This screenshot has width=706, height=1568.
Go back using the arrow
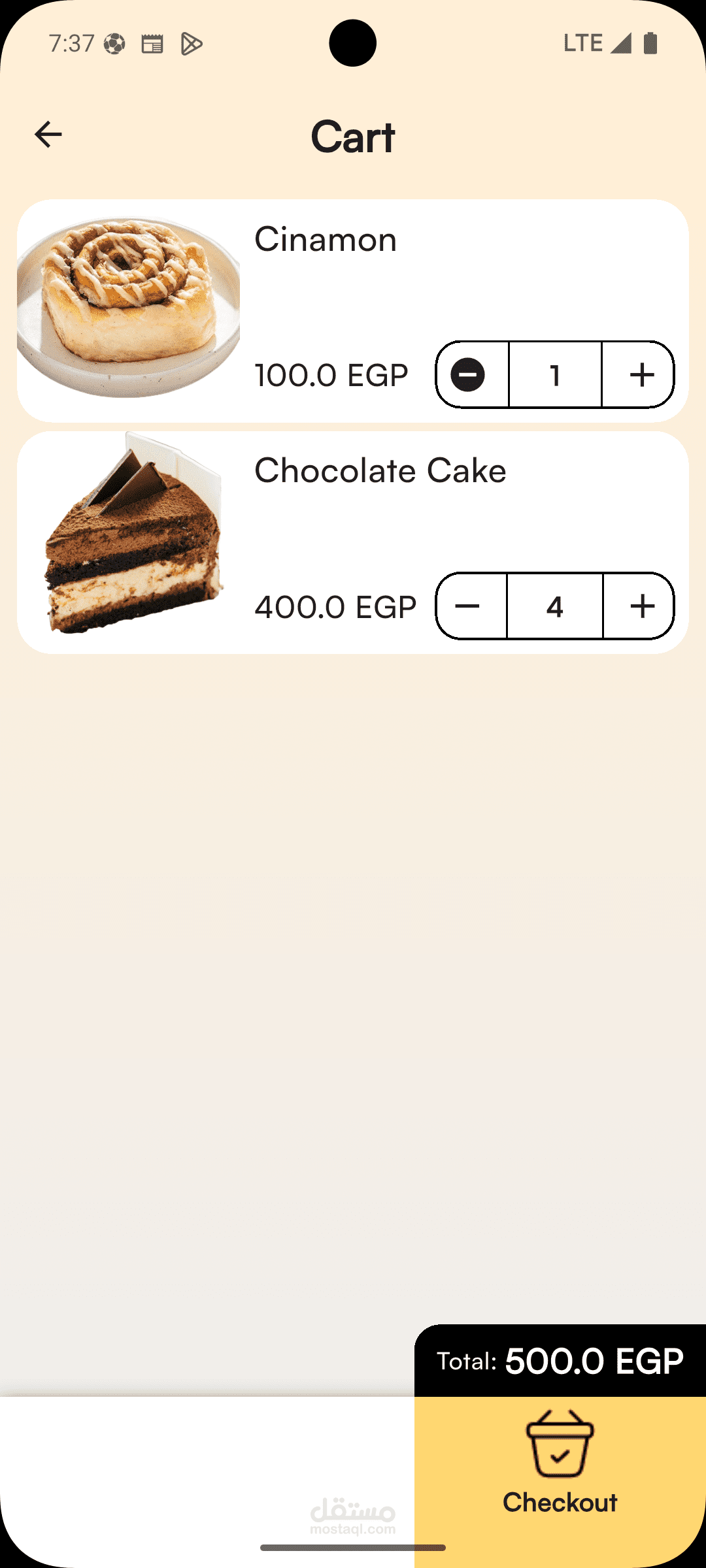(x=48, y=135)
